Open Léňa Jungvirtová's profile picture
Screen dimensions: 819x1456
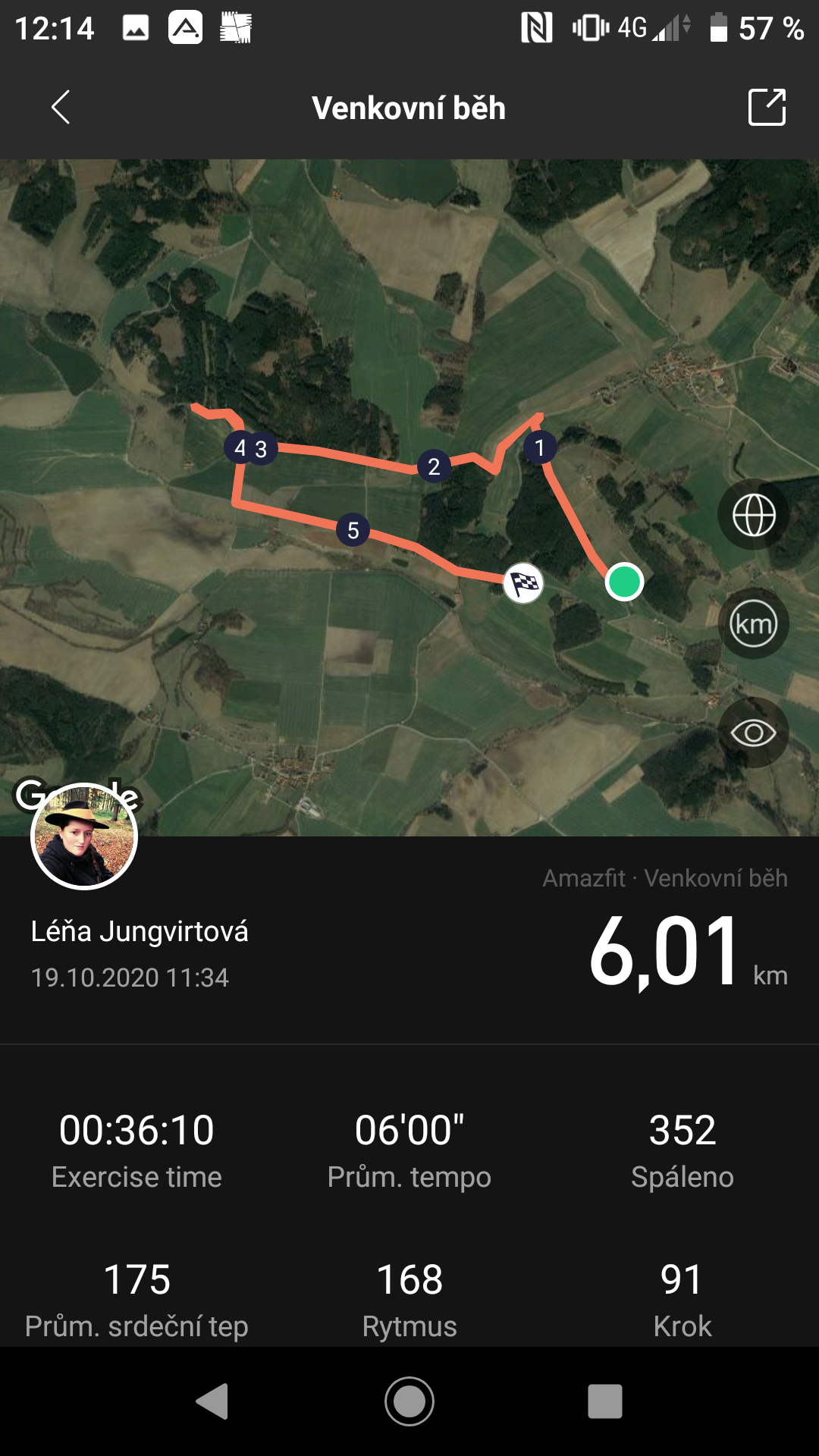(x=84, y=836)
